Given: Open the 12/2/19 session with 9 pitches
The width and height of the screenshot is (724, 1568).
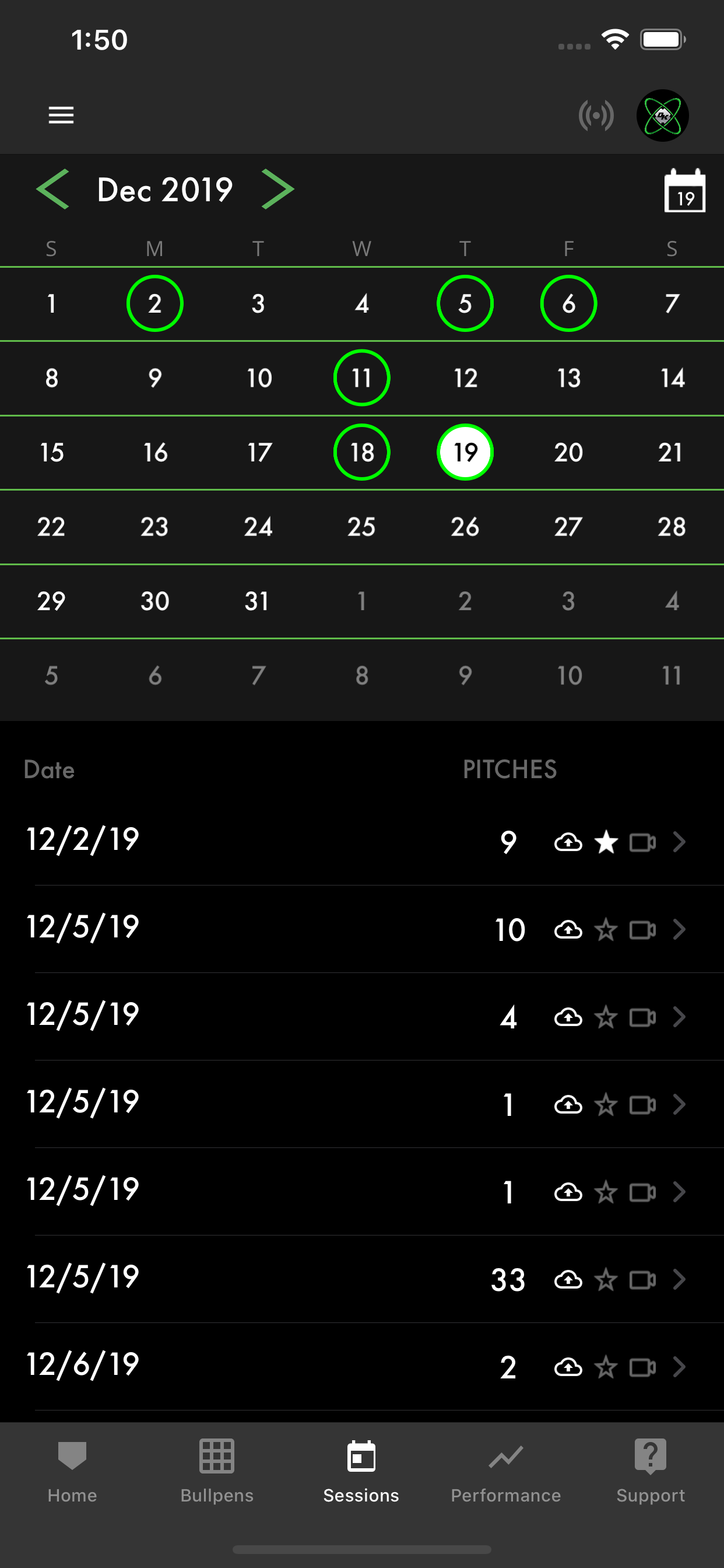Looking at the screenshot, I should 679,842.
